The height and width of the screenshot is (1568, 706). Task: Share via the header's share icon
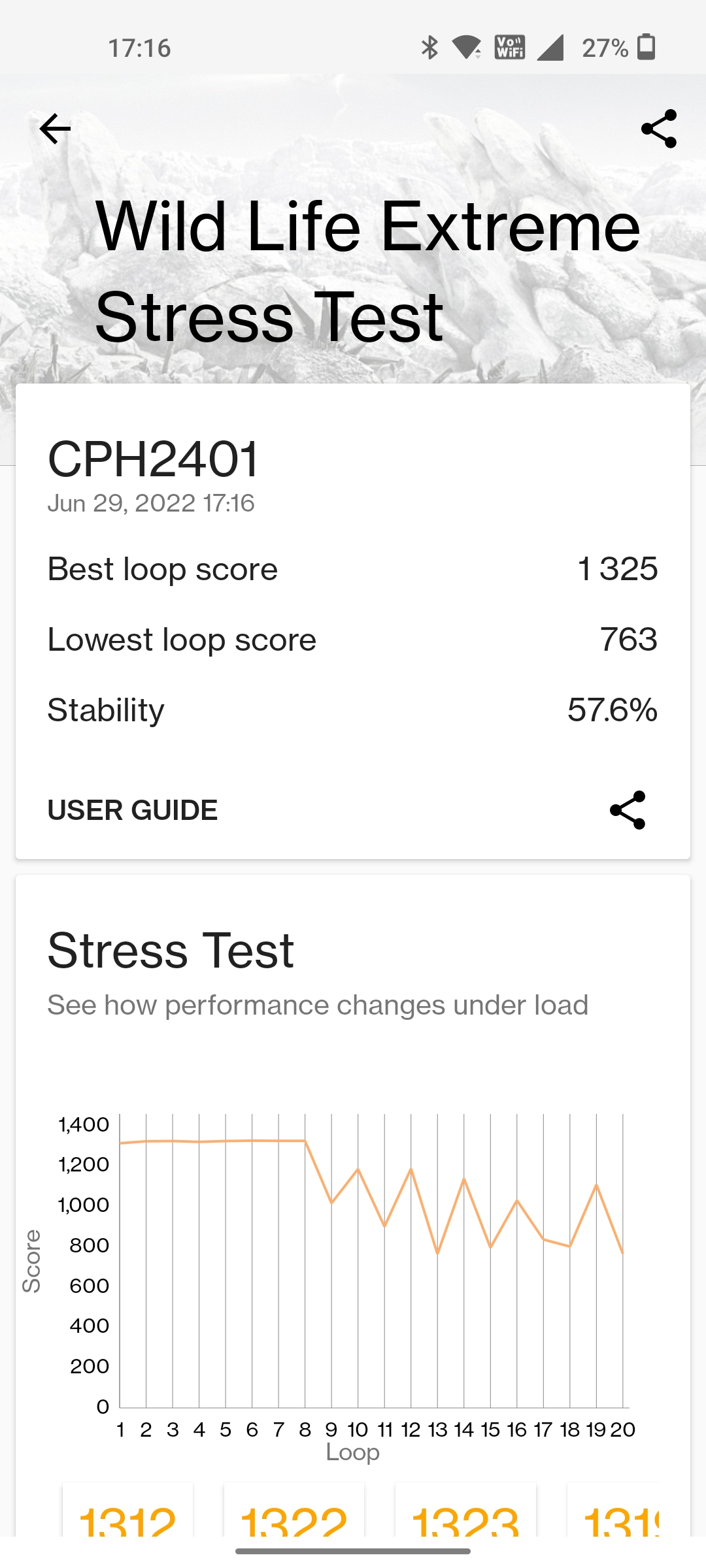pos(659,129)
